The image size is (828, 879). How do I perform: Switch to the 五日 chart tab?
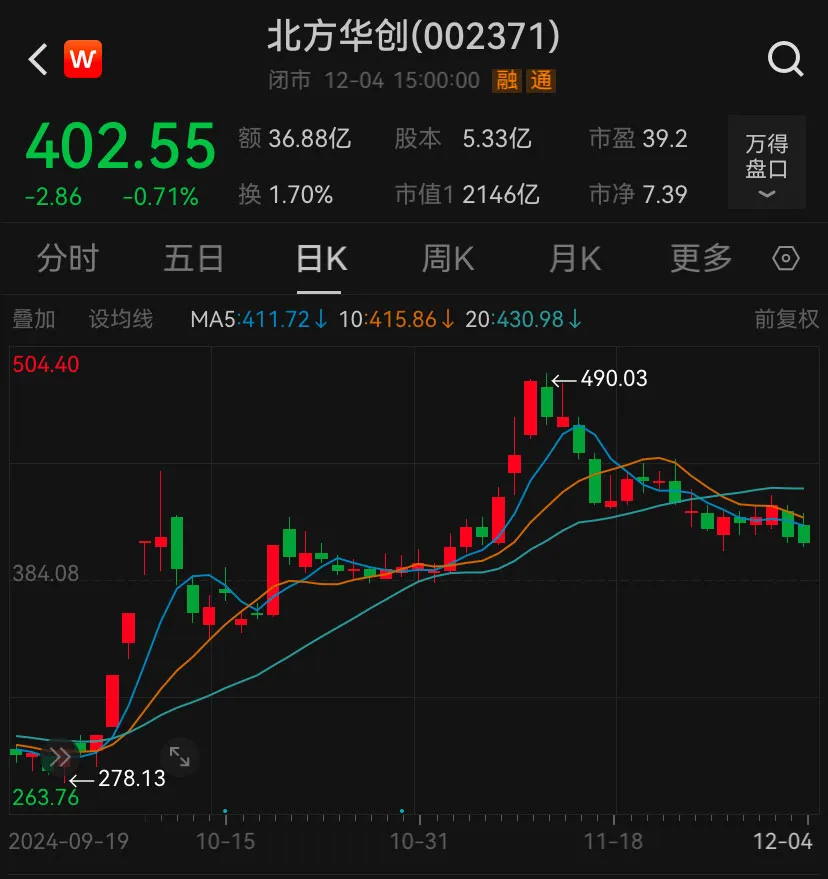[194, 259]
